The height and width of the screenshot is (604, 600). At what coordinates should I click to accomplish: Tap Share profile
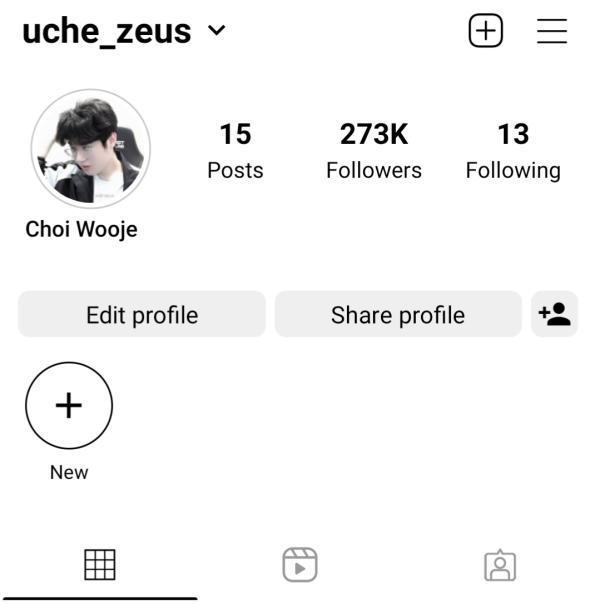coord(398,315)
